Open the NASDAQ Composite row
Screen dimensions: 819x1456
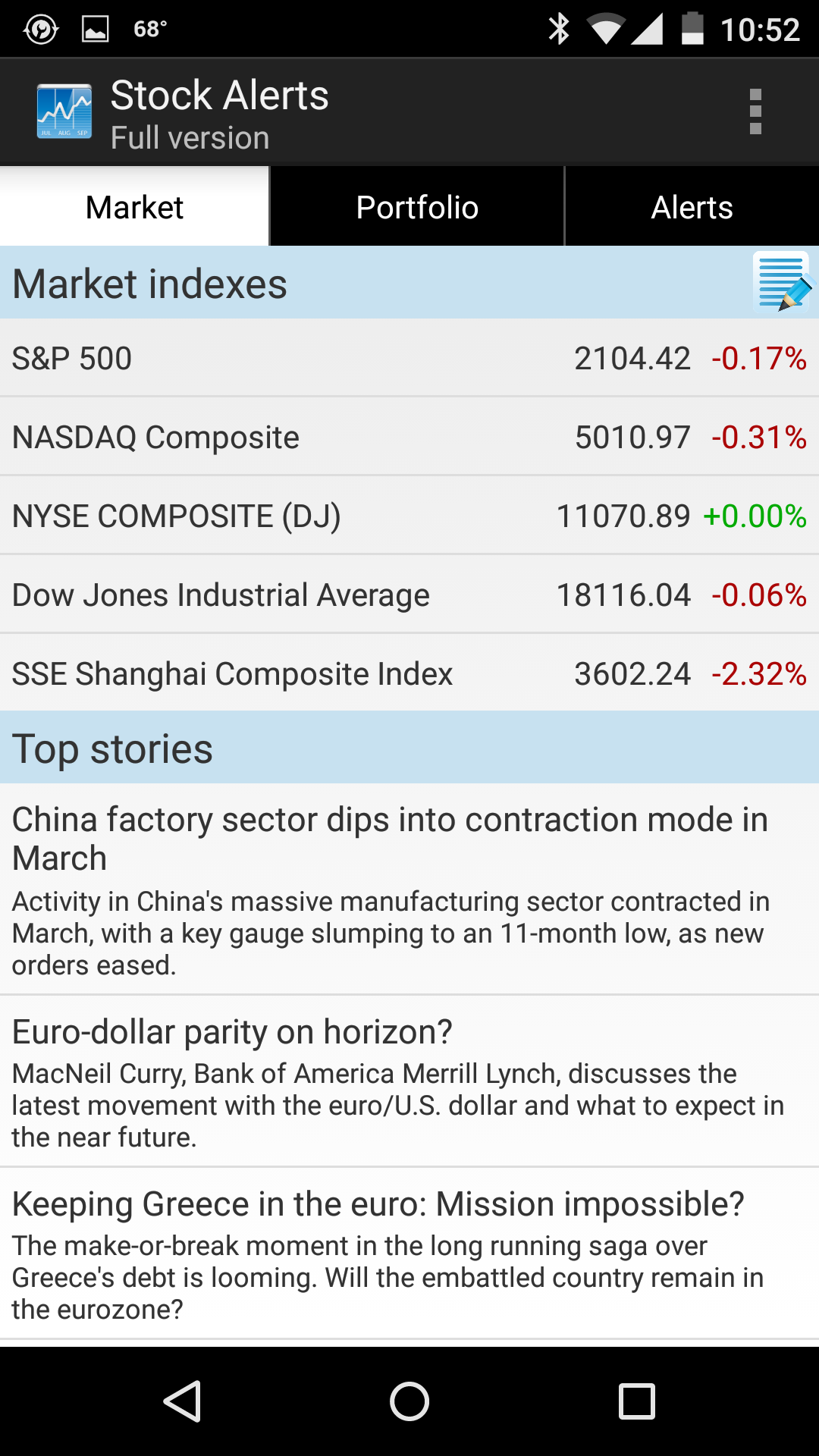coord(409,436)
